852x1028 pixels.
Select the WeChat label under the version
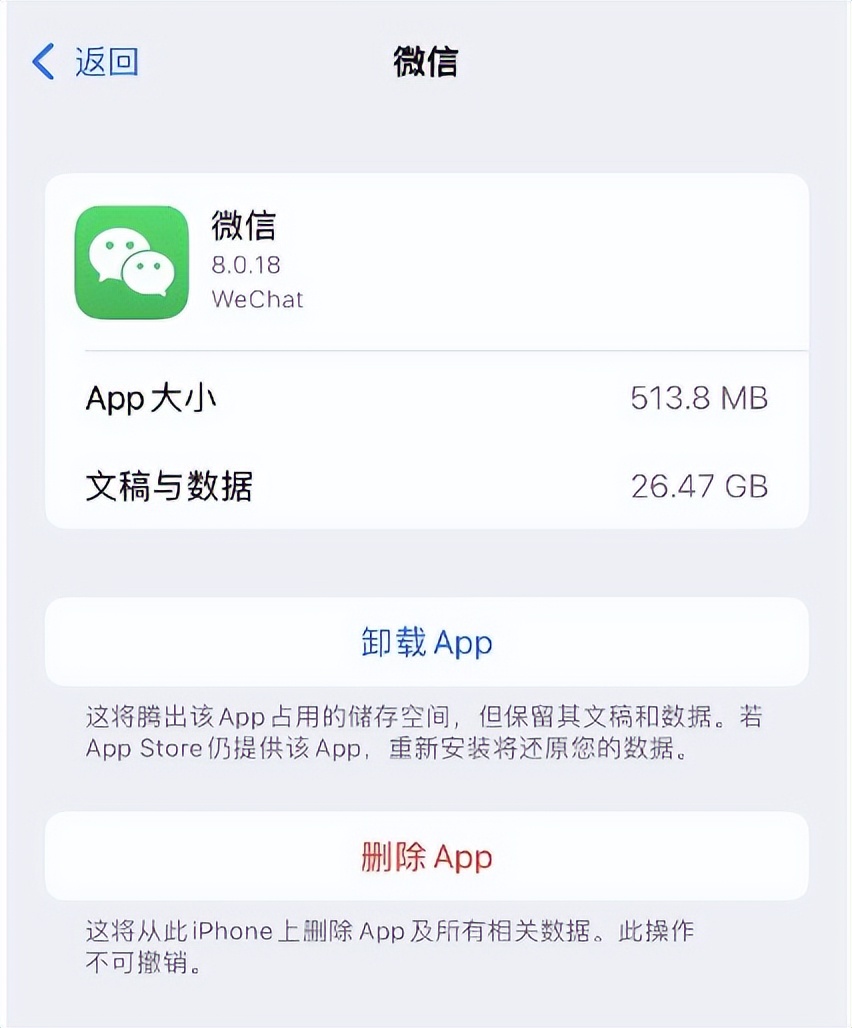(x=257, y=298)
